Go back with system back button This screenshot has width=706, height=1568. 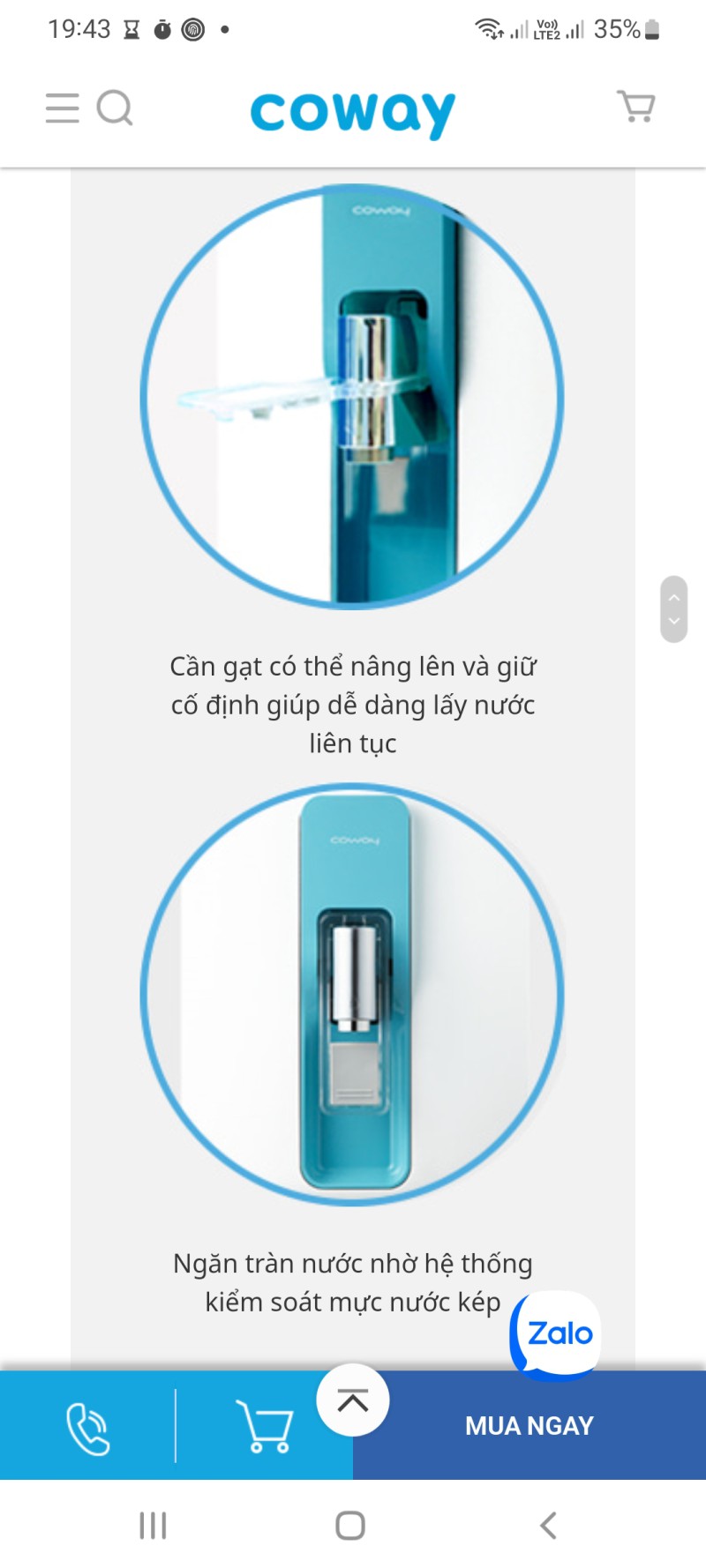pyautogui.click(x=548, y=1525)
